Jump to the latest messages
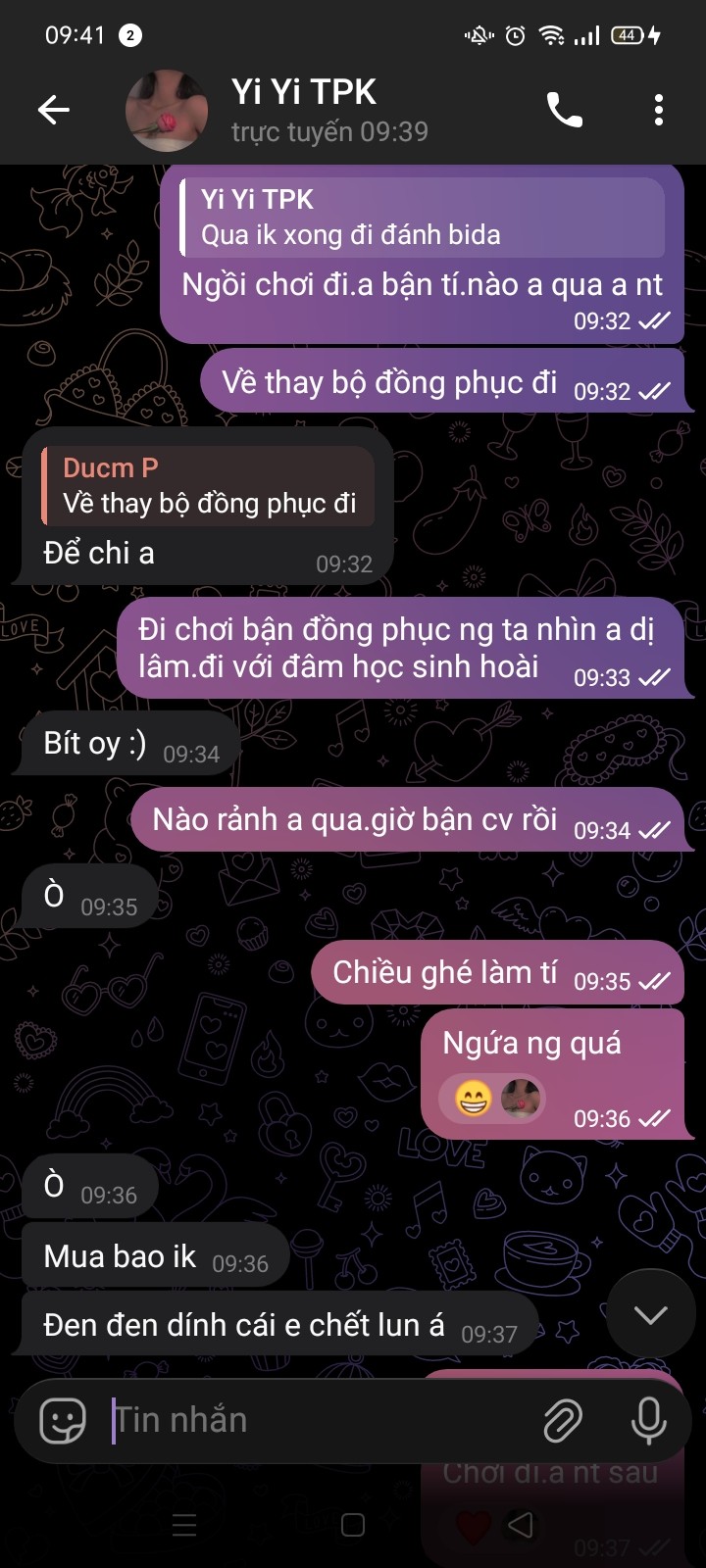This screenshot has width=706, height=1568. 651,1314
